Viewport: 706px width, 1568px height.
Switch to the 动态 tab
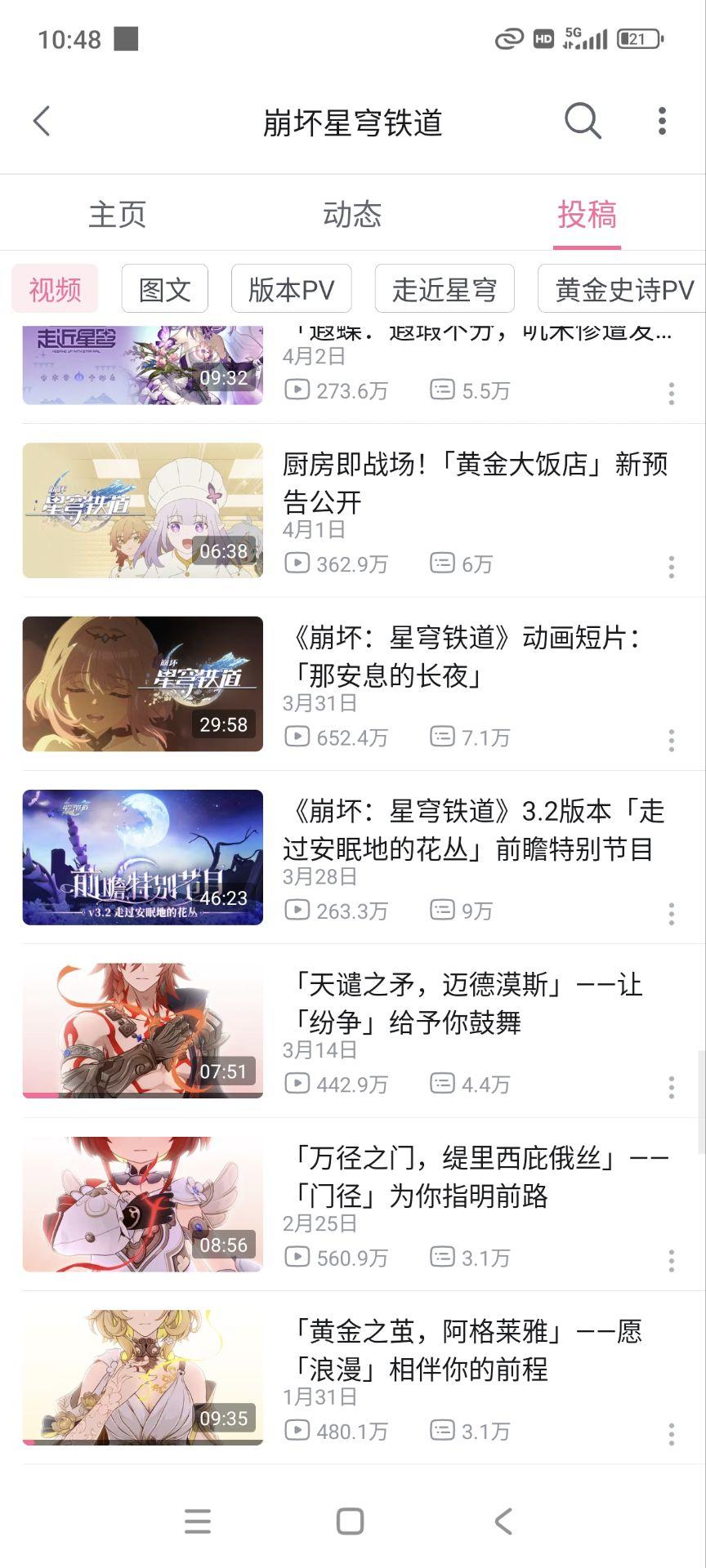pyautogui.click(x=353, y=214)
